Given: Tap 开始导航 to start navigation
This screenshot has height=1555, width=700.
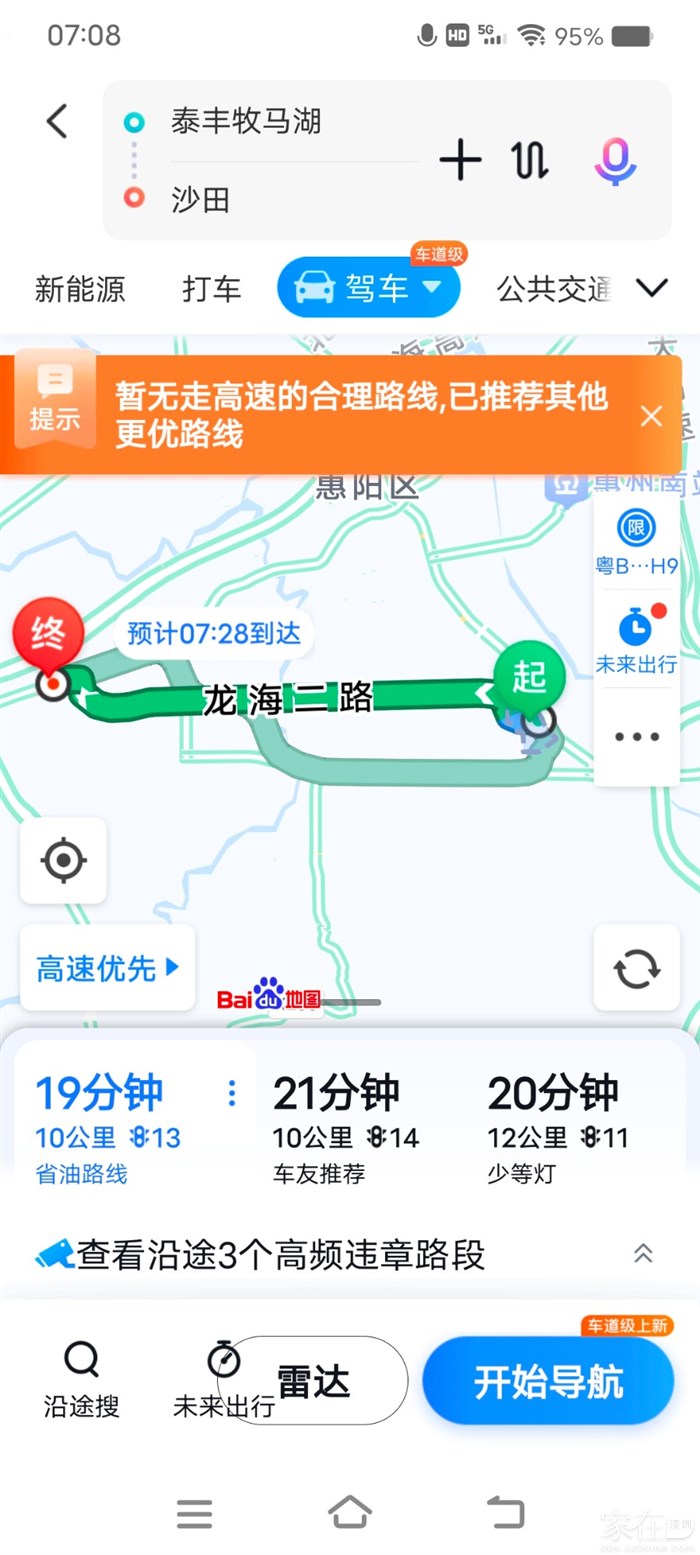Looking at the screenshot, I should (x=548, y=1381).
